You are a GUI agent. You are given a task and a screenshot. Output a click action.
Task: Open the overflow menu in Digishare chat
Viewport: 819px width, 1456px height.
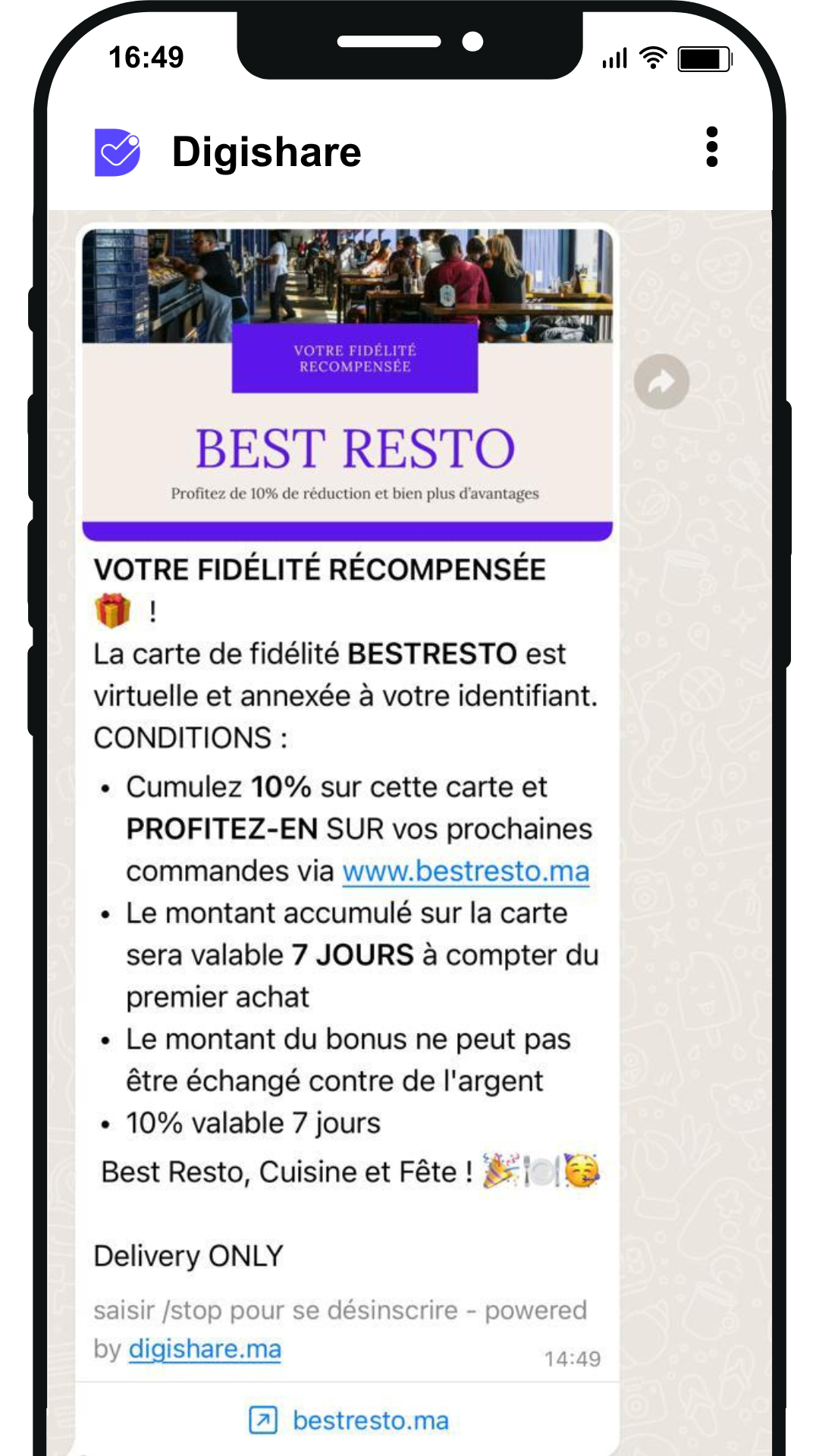tap(711, 147)
